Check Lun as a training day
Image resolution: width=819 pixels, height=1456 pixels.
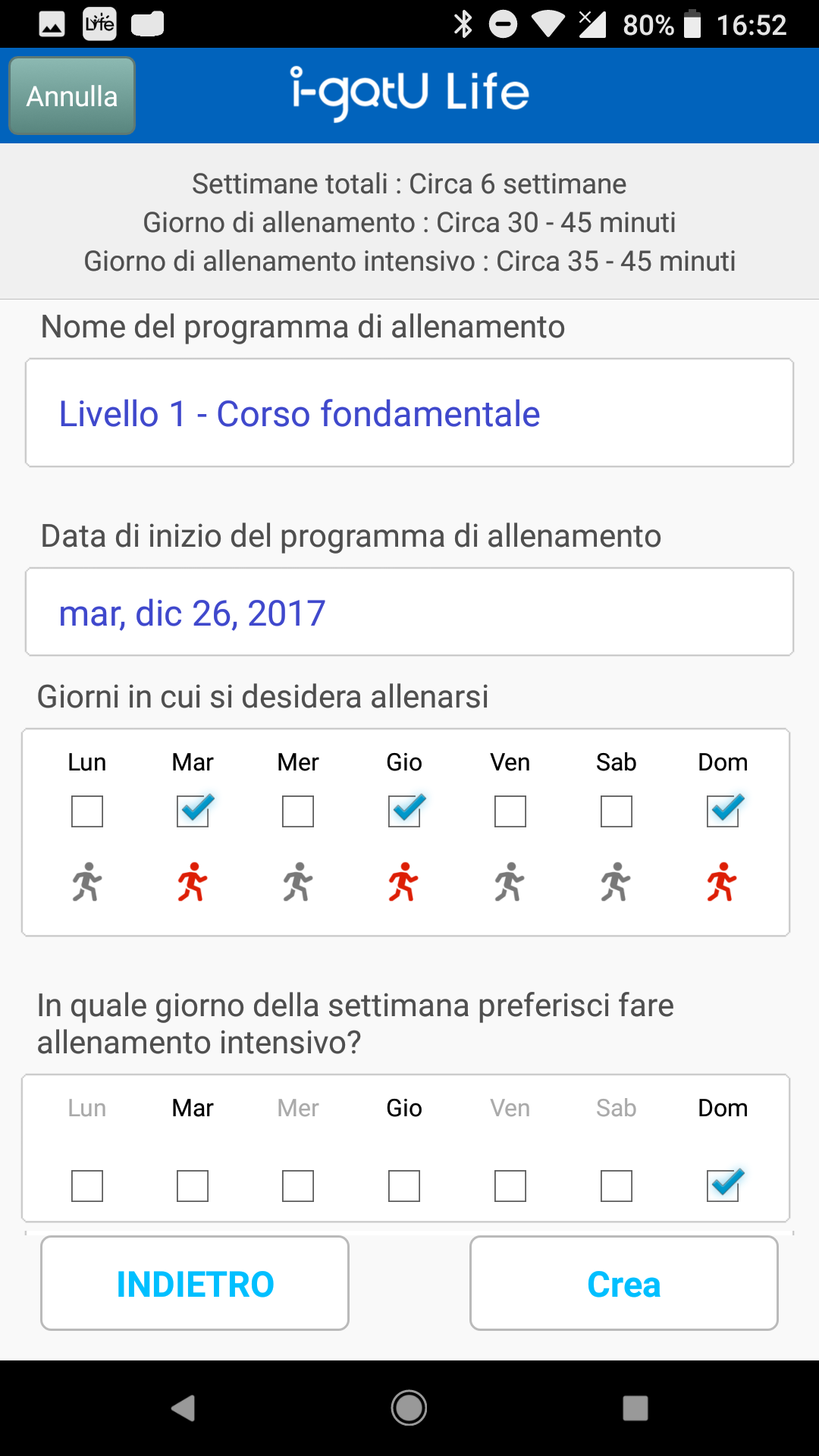click(x=87, y=811)
